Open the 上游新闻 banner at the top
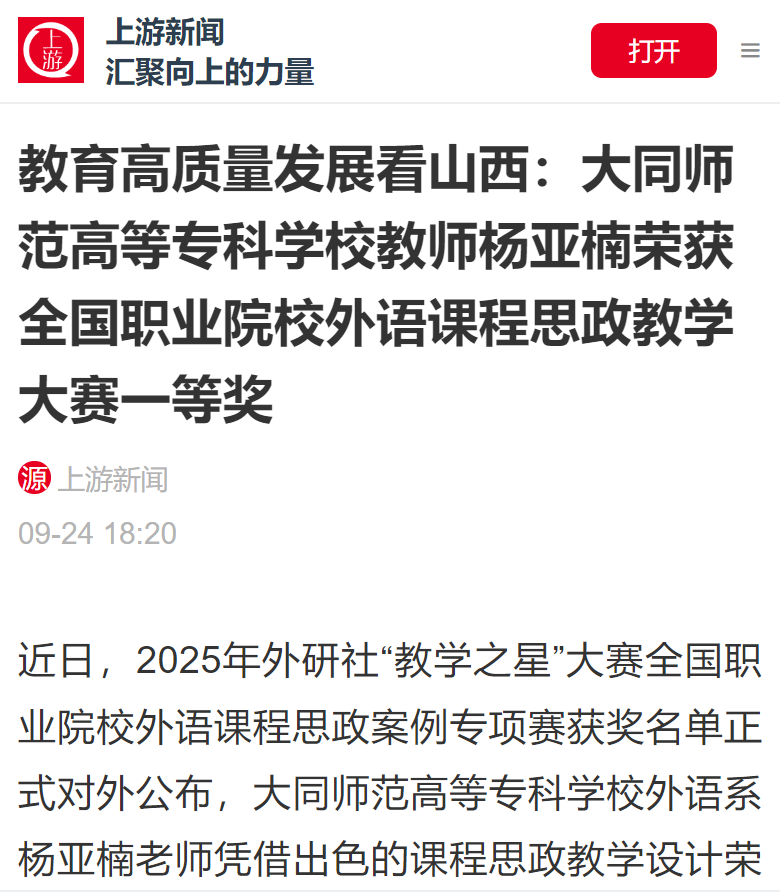The width and height of the screenshot is (780, 894). (x=210, y=51)
